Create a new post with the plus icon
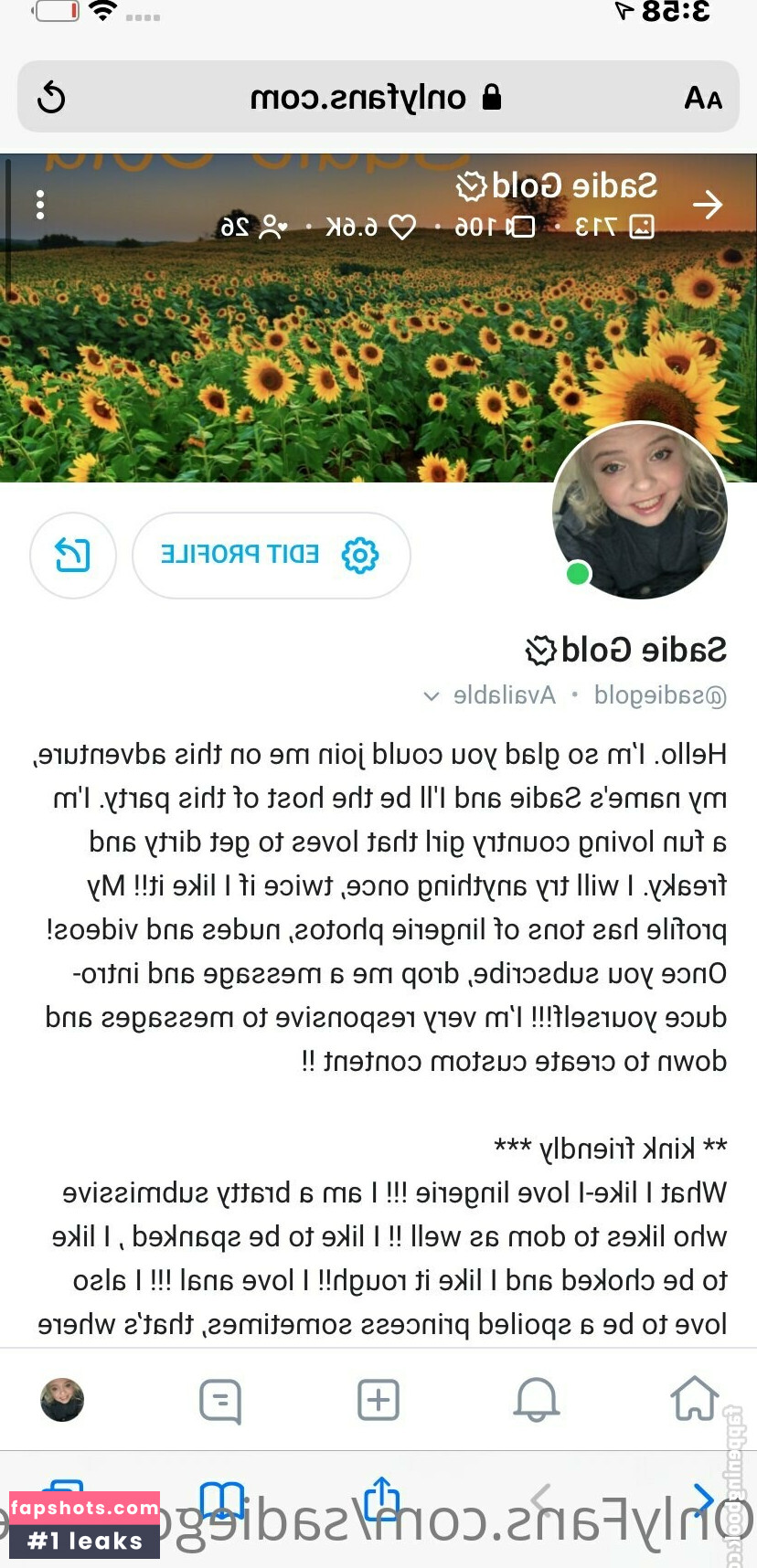 (378, 1399)
